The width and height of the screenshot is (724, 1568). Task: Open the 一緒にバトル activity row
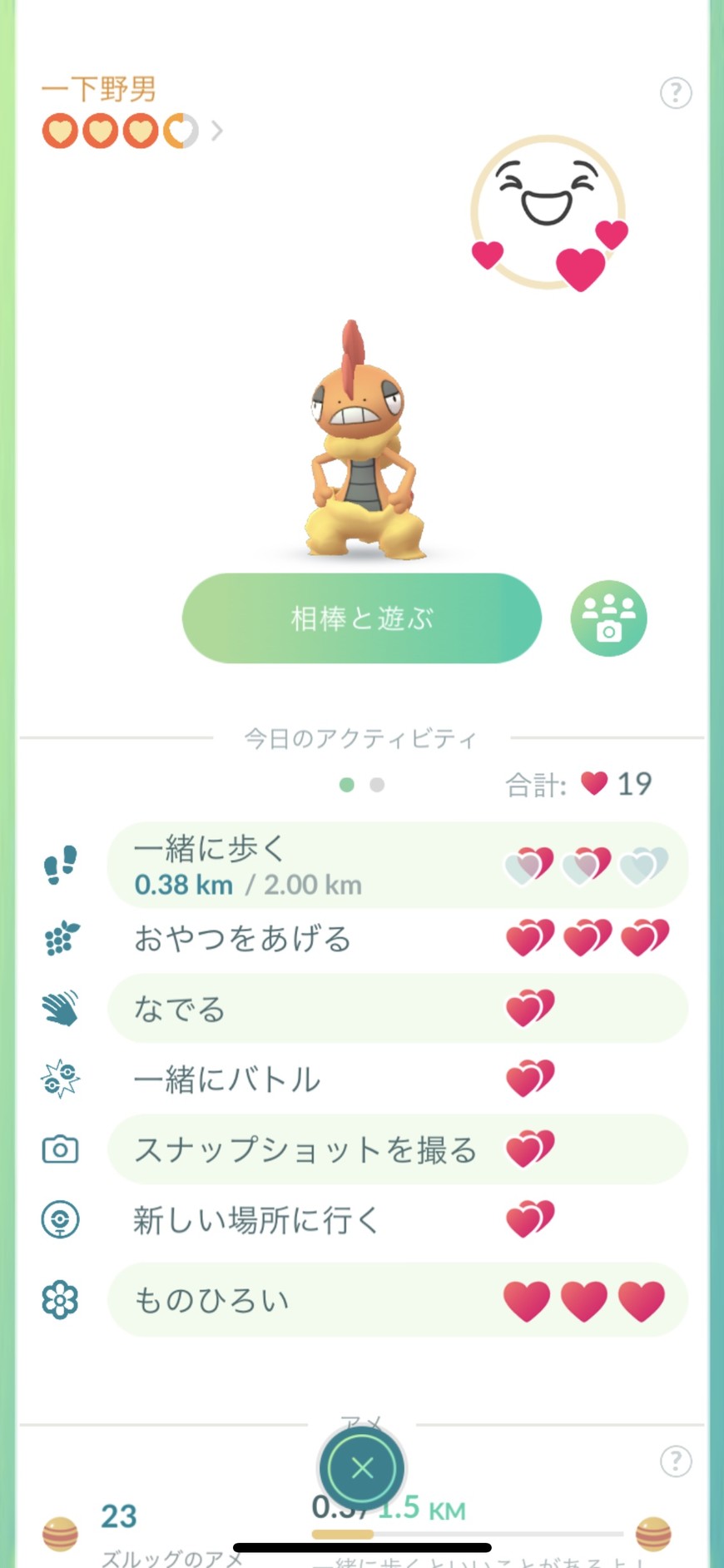pos(397,1079)
